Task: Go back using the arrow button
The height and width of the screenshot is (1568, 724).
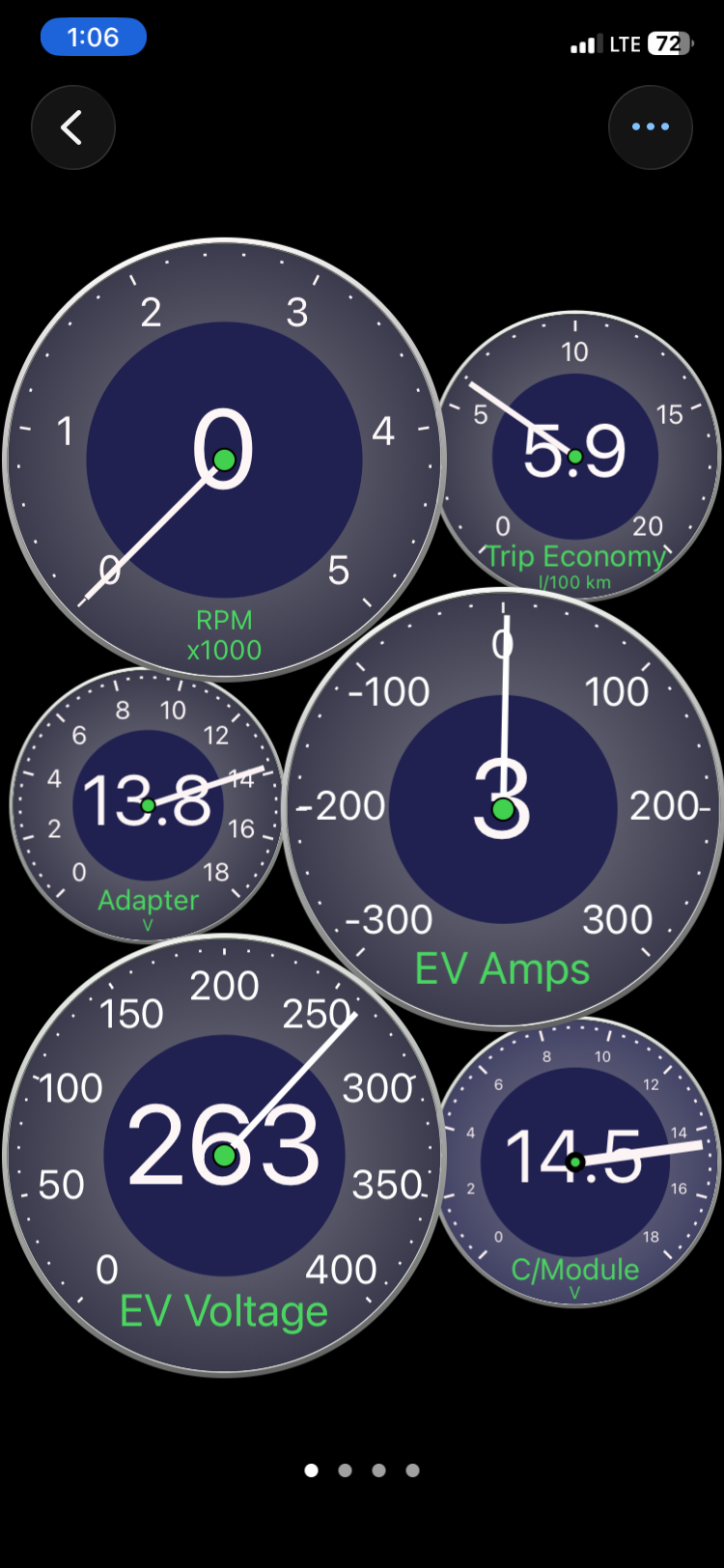Action: coord(72,127)
